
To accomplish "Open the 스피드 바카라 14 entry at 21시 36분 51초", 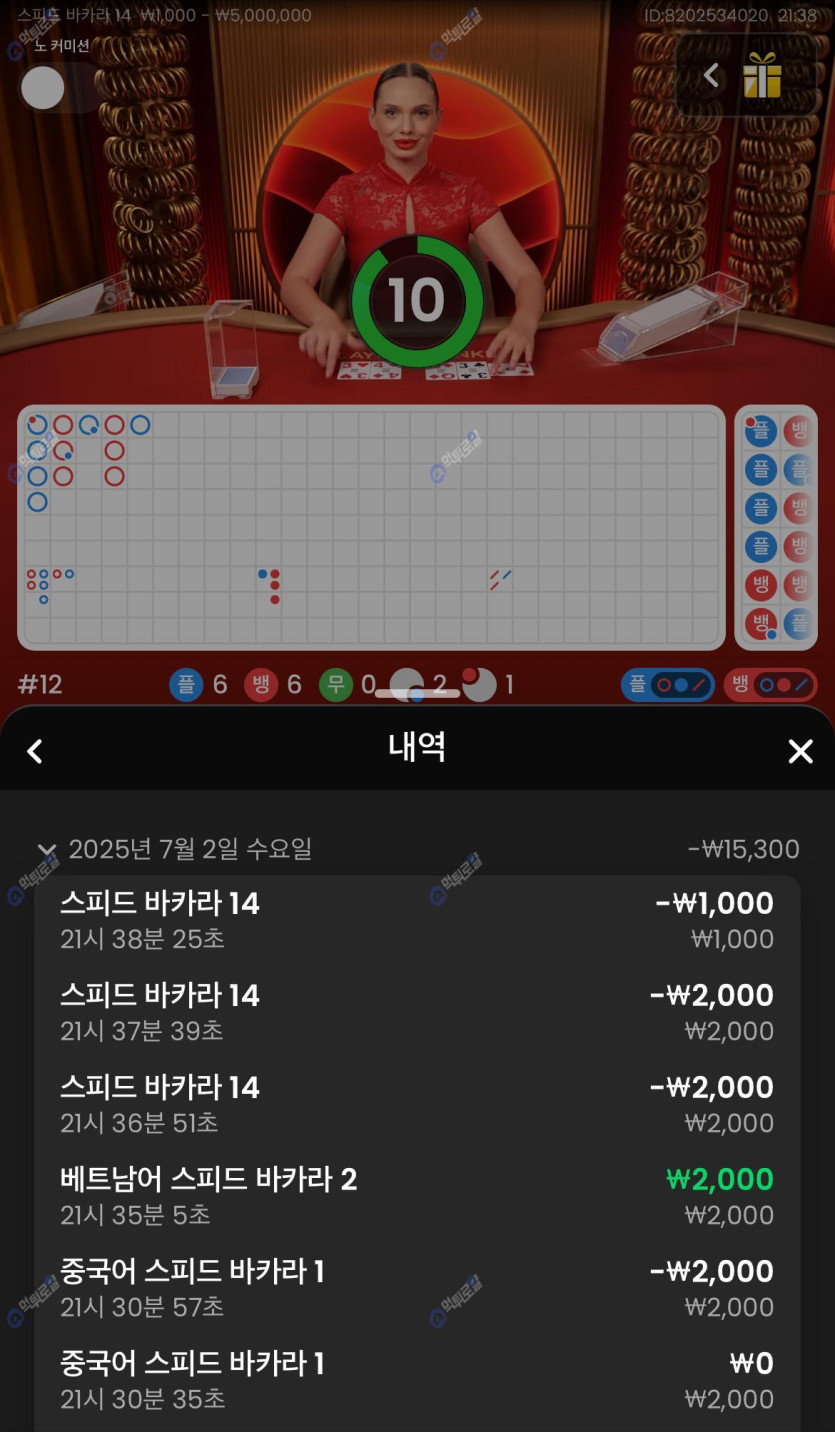I will click(417, 1104).
